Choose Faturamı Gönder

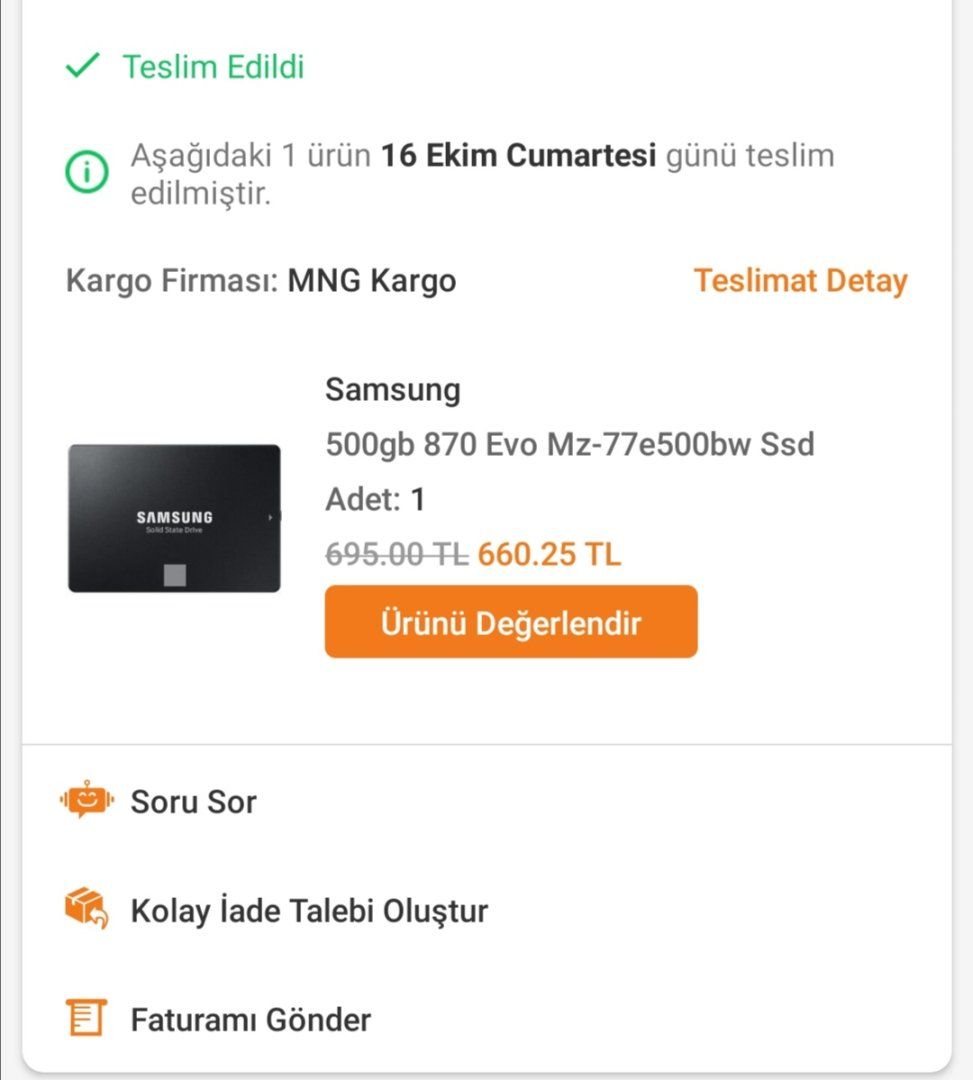250,1020
